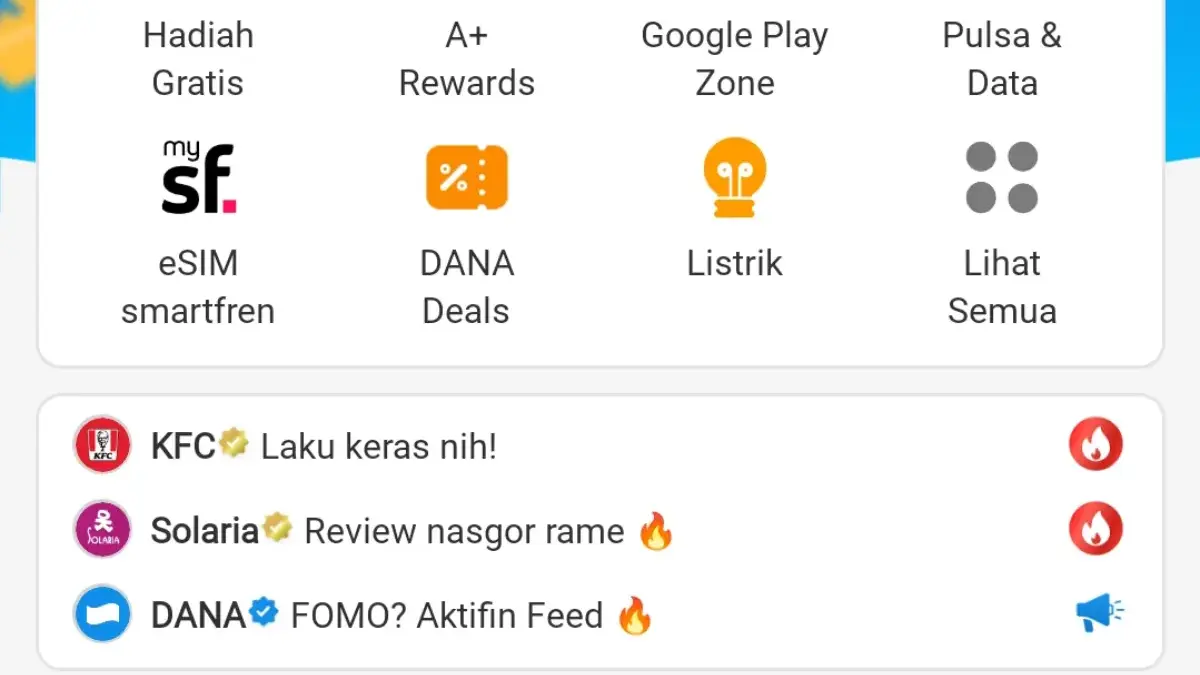
Task: Open Solaria feed item Review nasgor rame
Action: (463, 531)
